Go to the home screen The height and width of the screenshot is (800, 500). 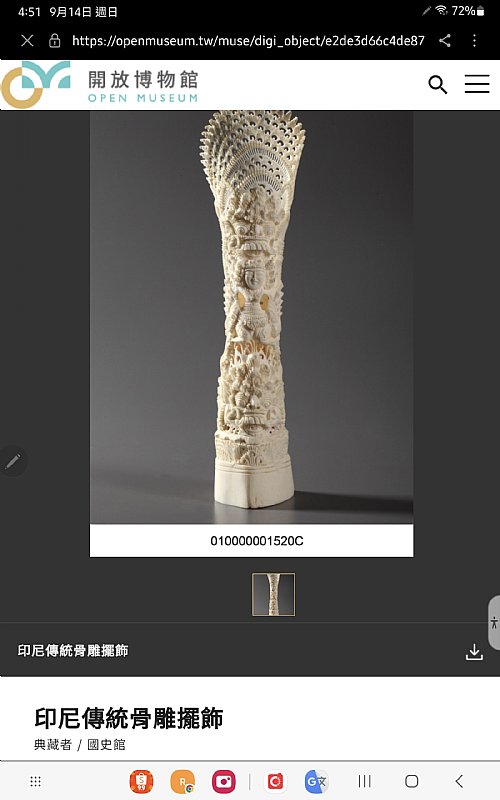click(x=412, y=781)
